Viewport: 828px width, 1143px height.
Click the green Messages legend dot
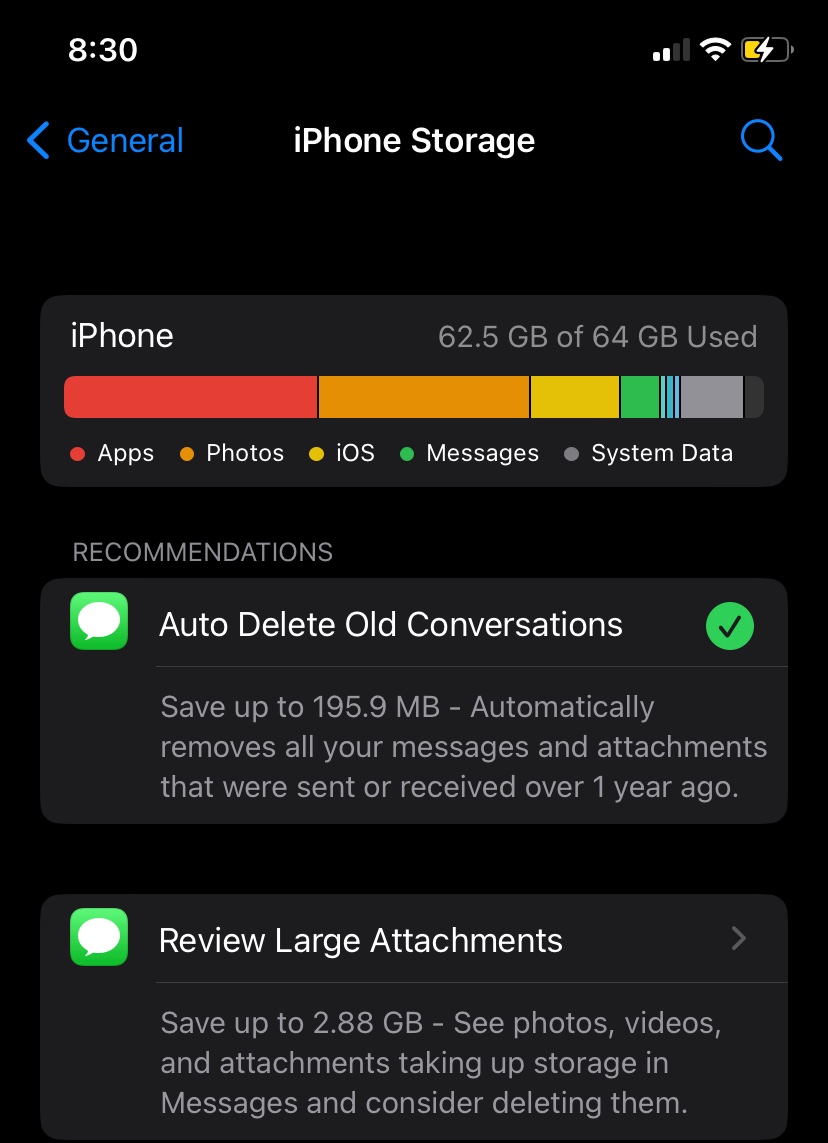pos(407,453)
